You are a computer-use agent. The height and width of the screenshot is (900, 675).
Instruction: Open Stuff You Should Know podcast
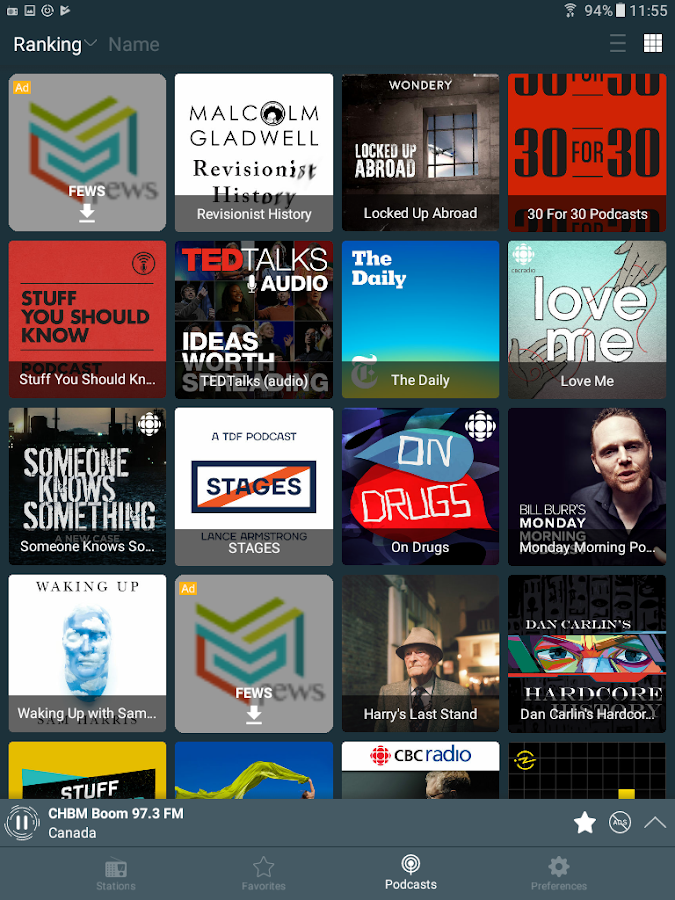87,319
